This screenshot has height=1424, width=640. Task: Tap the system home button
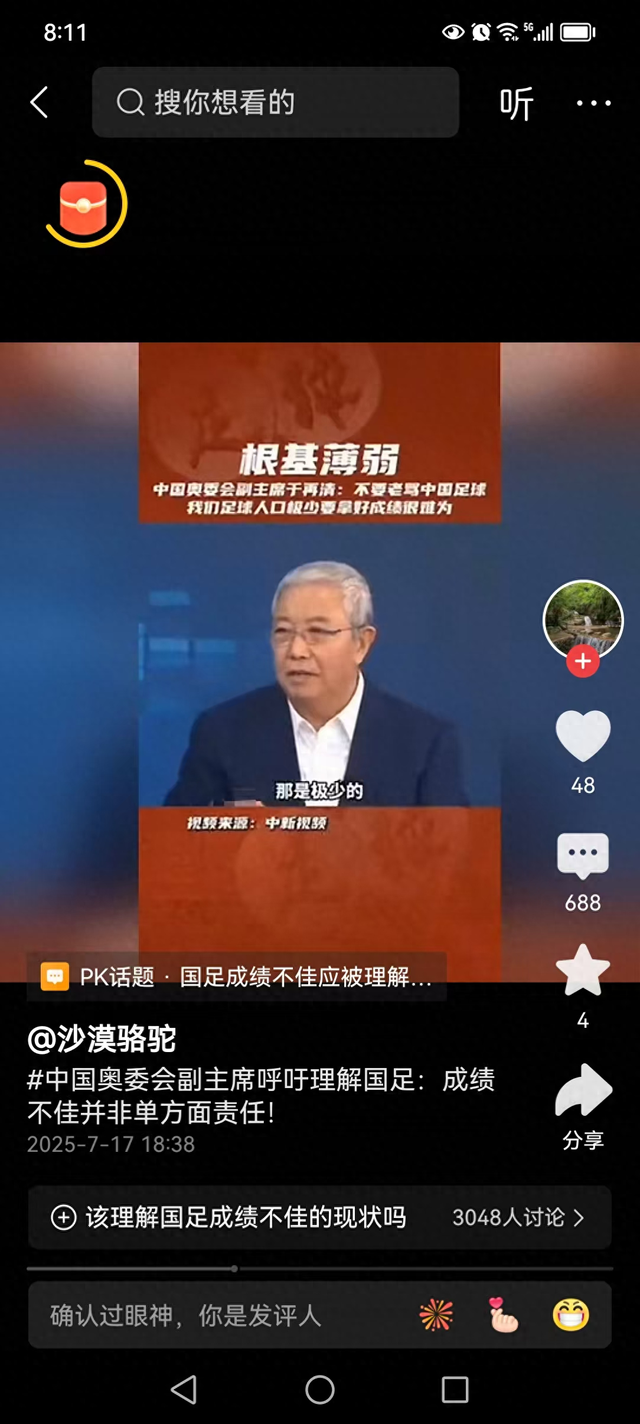320,1389
